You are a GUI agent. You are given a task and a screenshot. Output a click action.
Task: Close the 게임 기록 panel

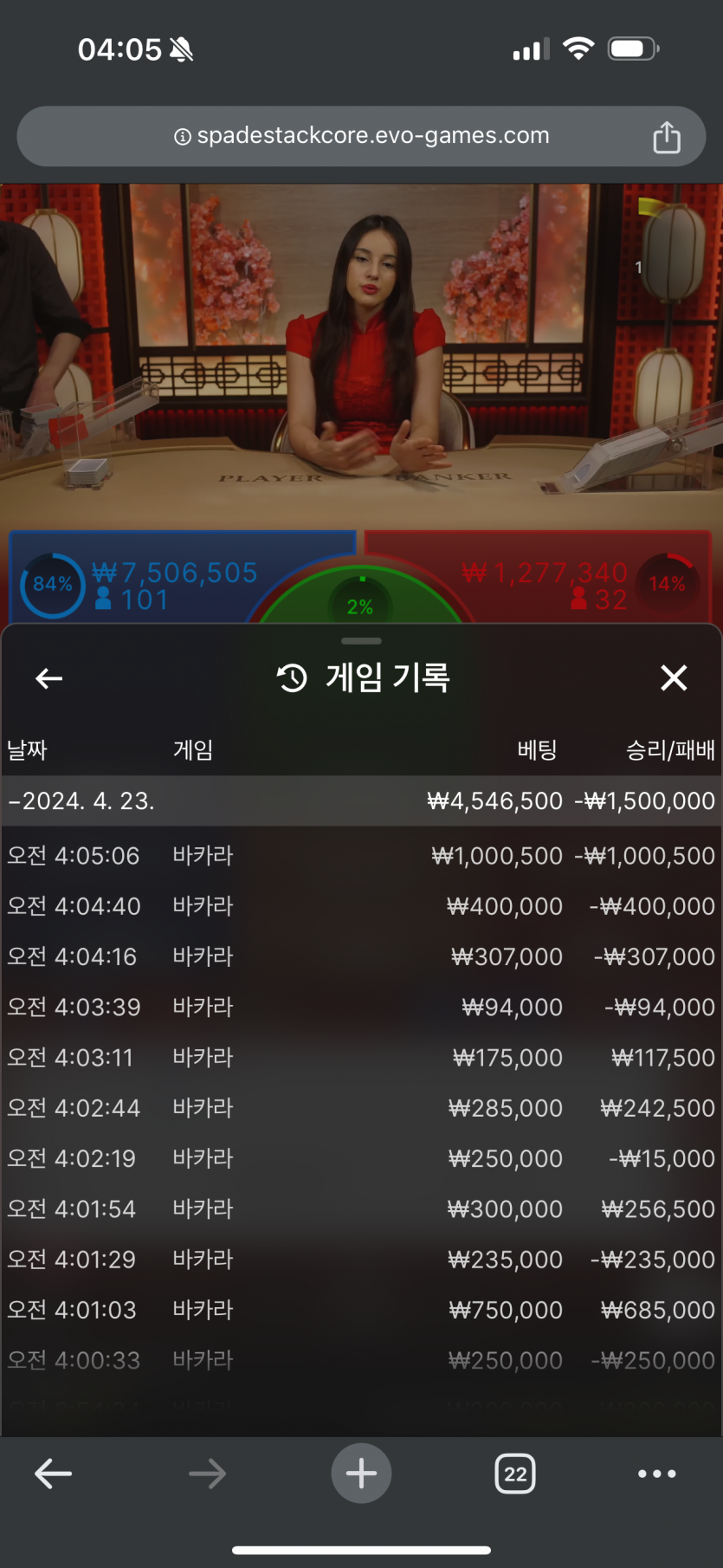pyautogui.click(x=674, y=677)
